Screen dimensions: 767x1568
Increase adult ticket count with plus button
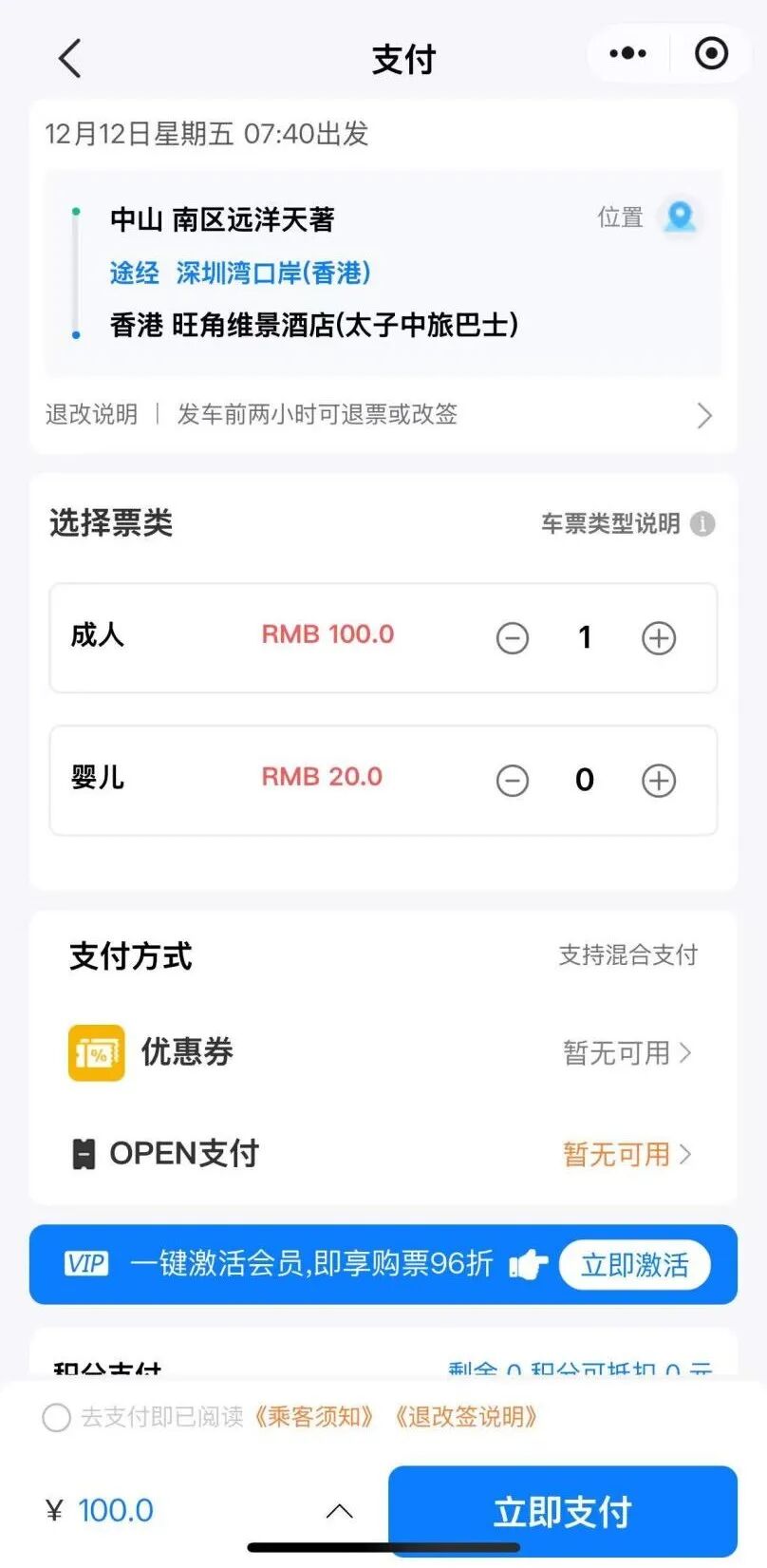(658, 638)
